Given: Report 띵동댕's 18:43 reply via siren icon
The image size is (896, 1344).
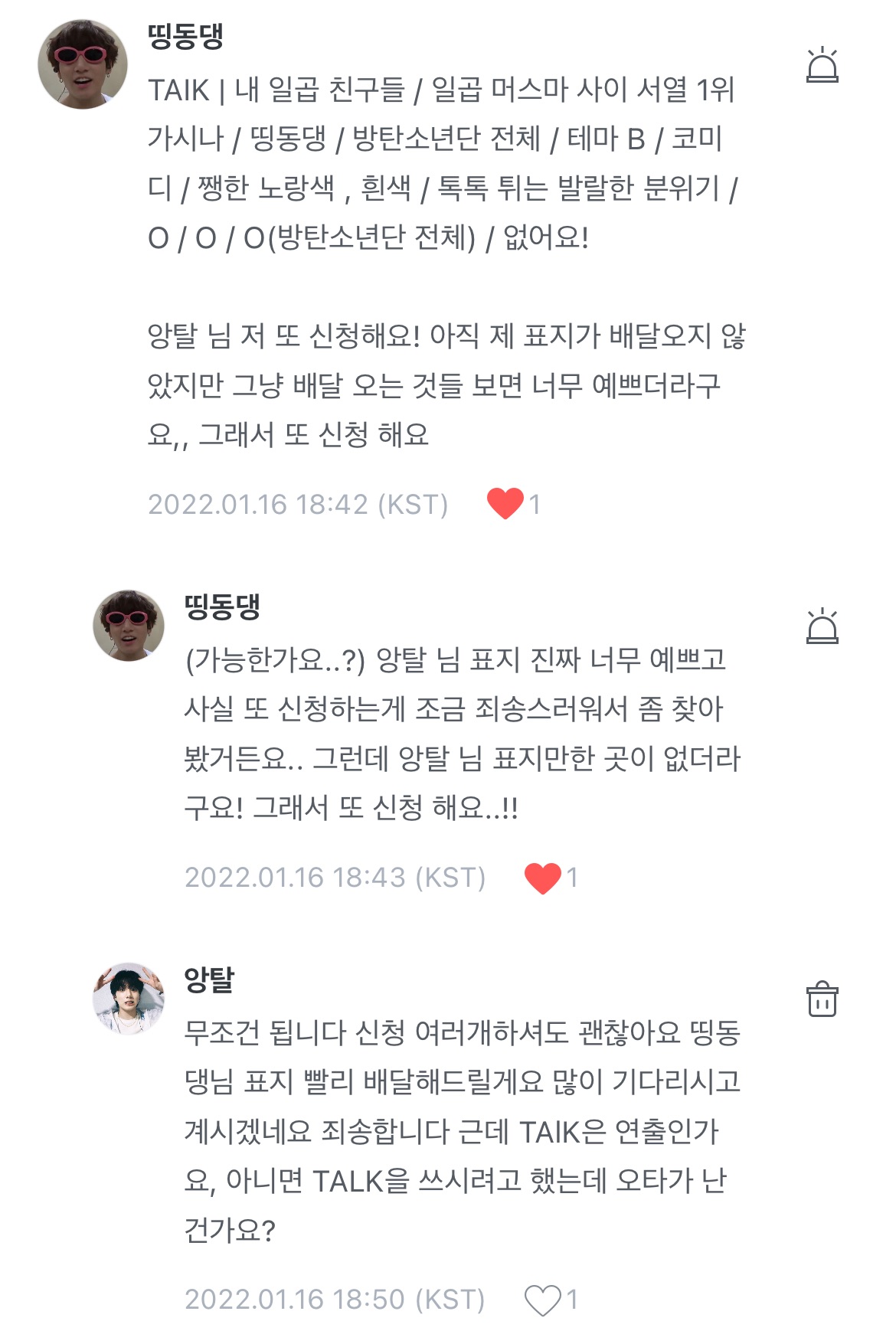Looking at the screenshot, I should 822,626.
